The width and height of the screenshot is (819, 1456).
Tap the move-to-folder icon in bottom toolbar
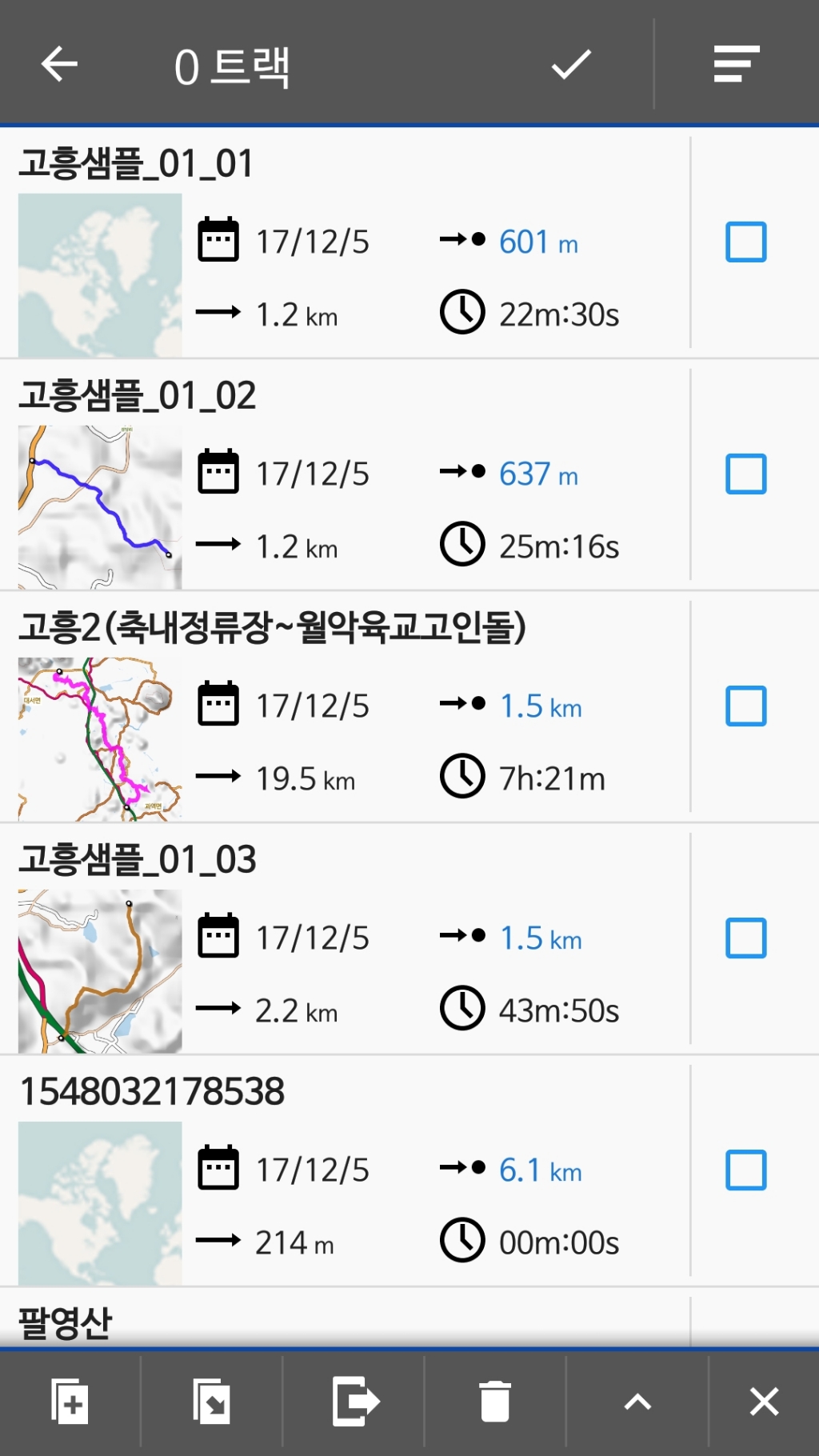[x=212, y=1402]
